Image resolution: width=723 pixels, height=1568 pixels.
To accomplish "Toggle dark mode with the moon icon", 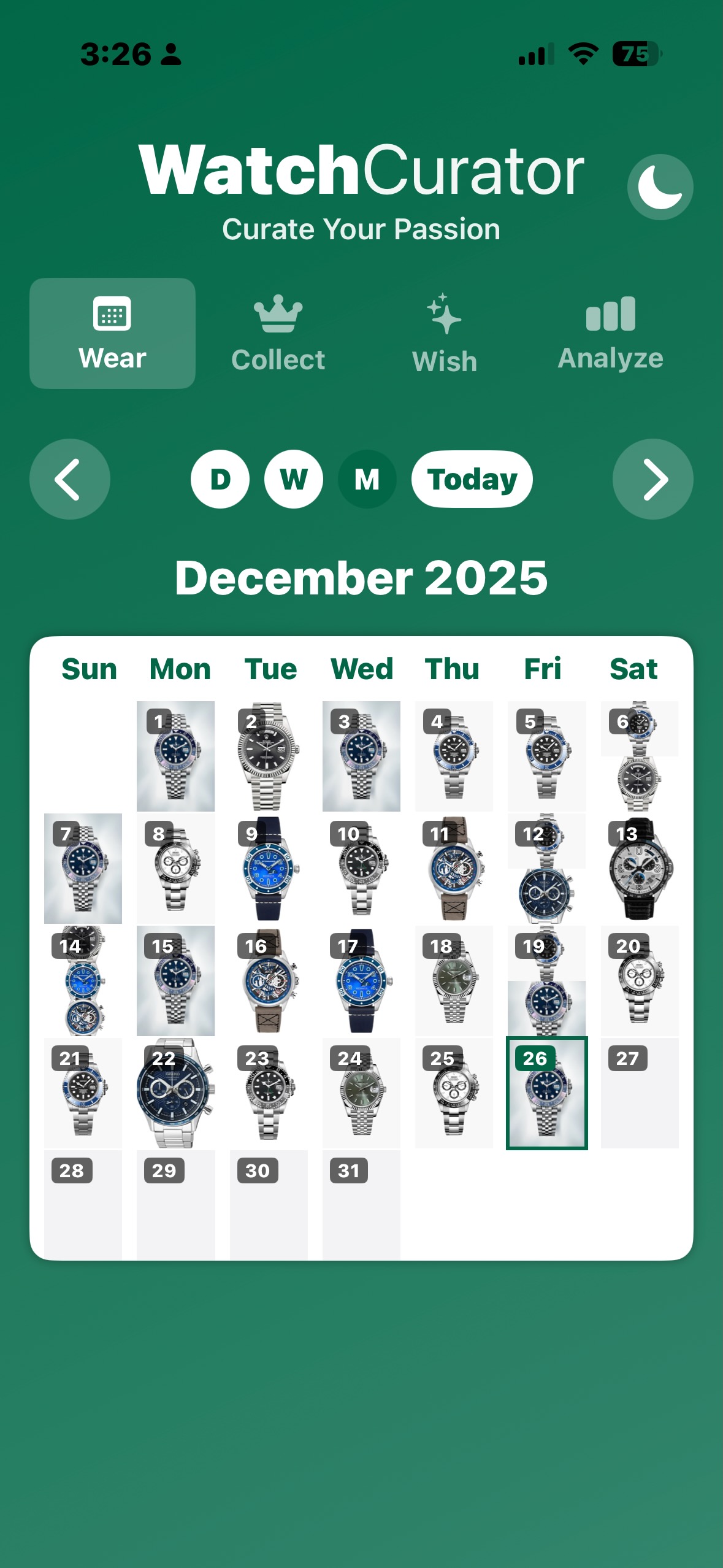I will click(x=660, y=186).
